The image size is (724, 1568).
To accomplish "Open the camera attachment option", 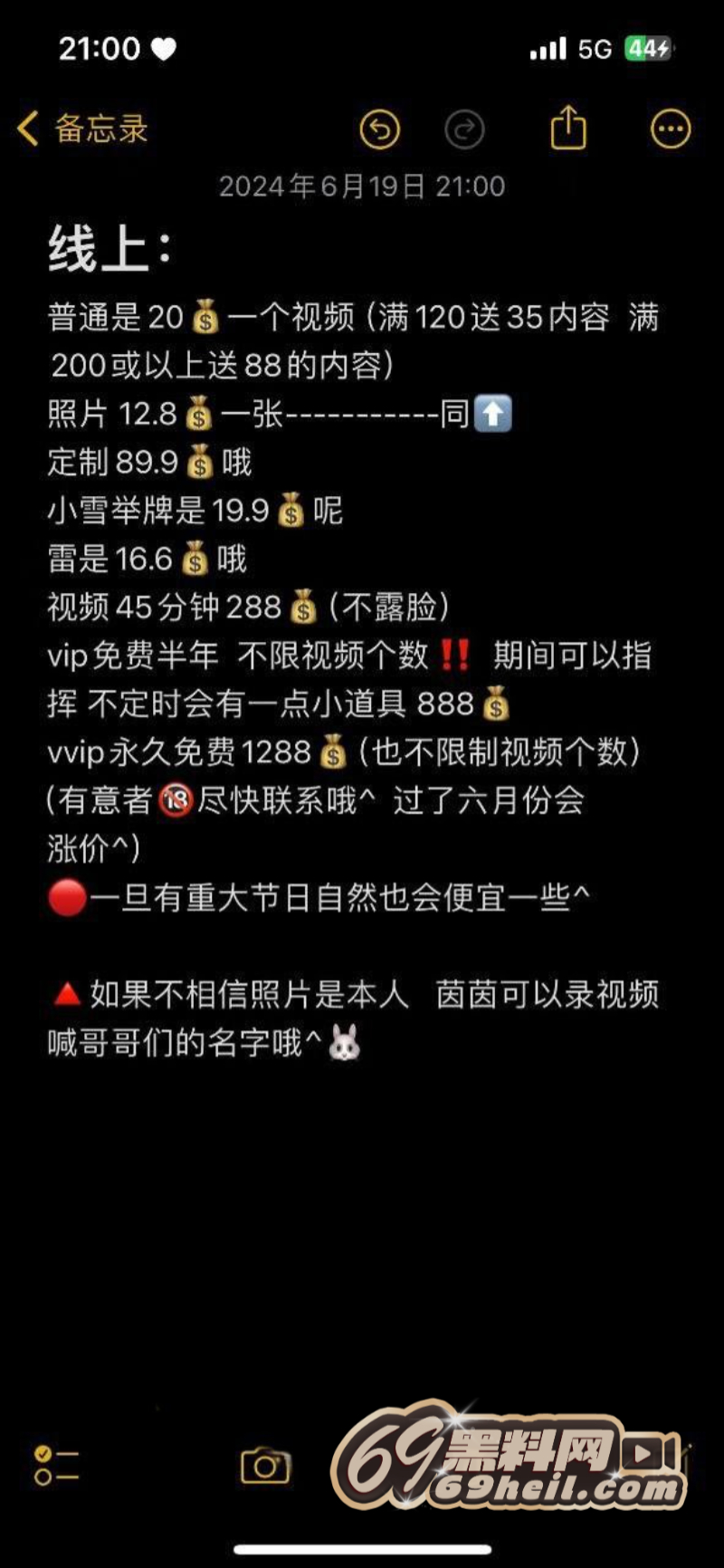I will [x=265, y=1465].
